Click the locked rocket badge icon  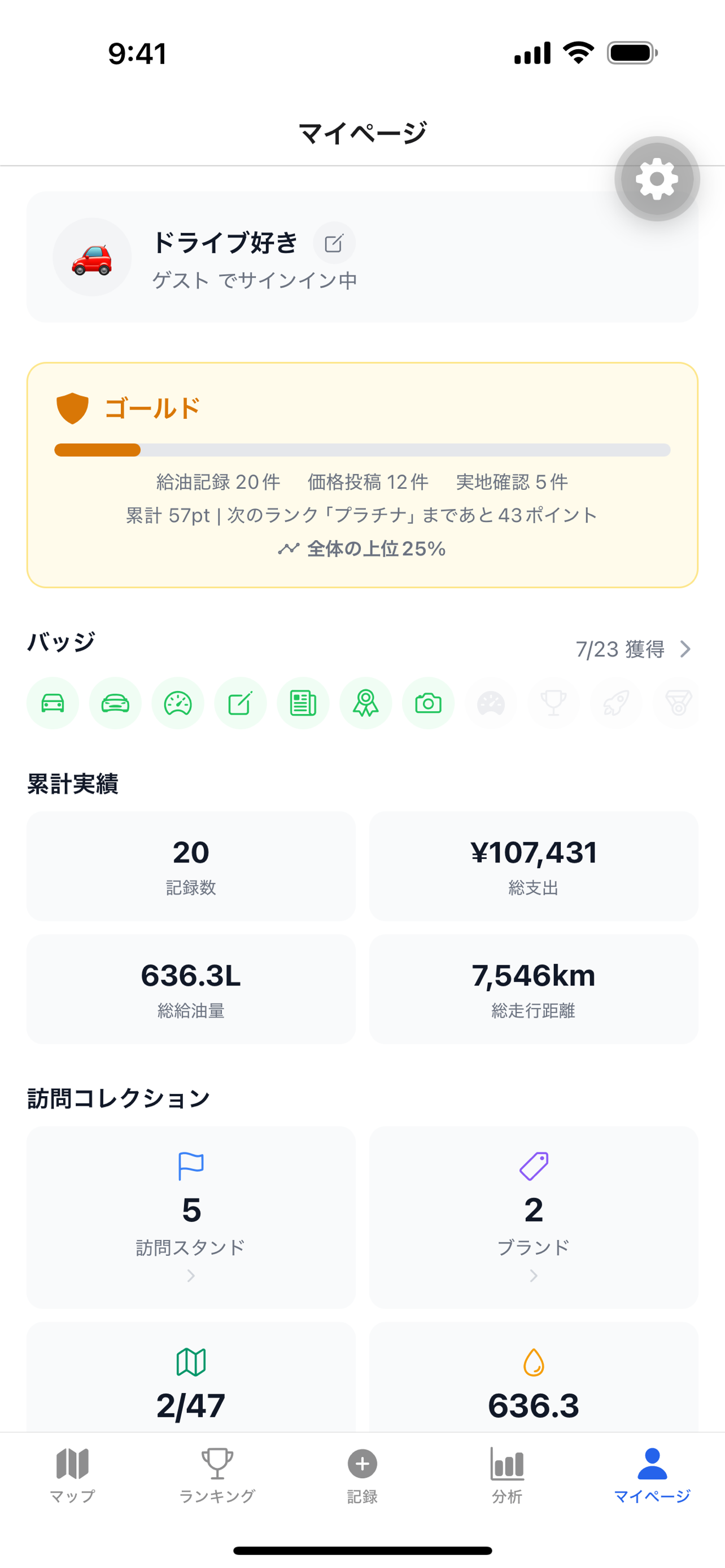(x=615, y=703)
